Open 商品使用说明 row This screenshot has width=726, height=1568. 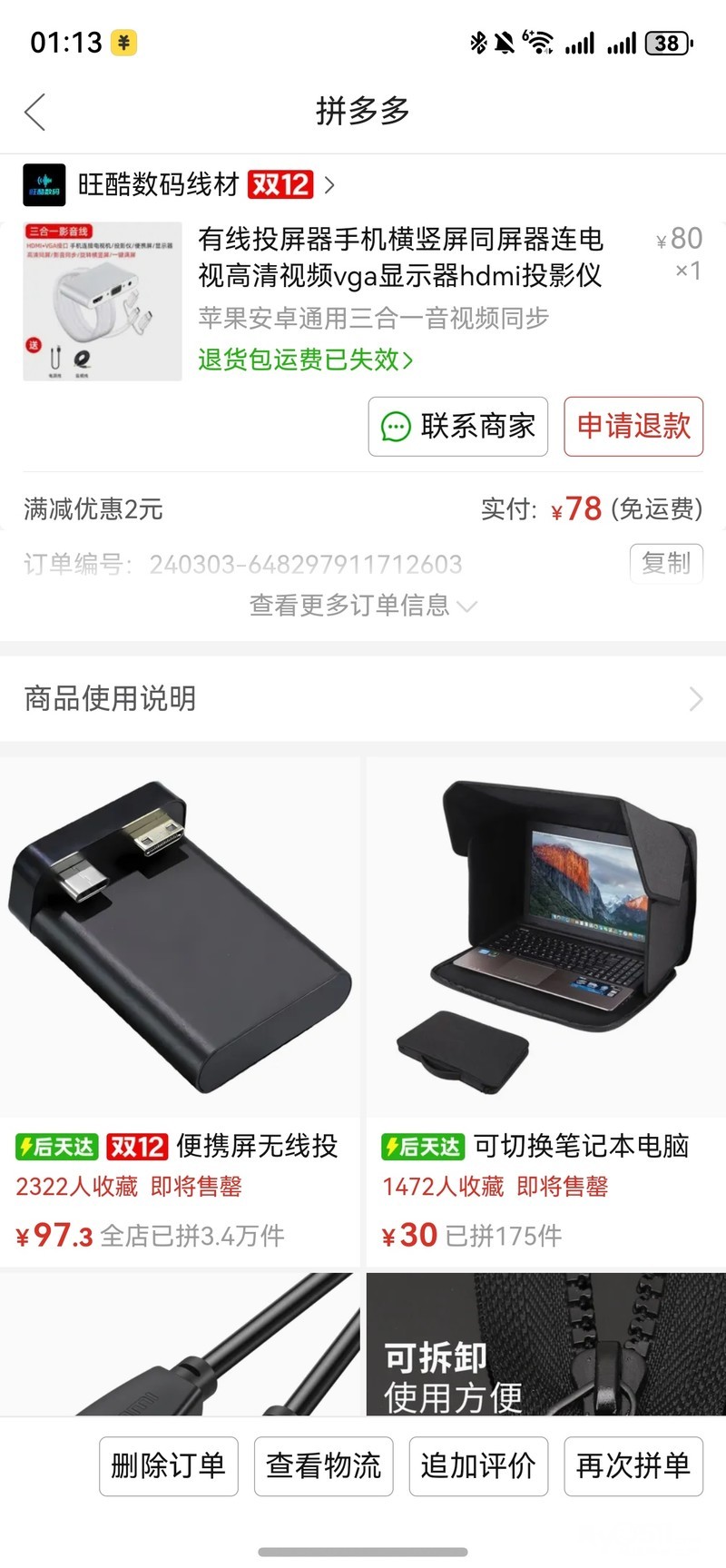pos(362,698)
